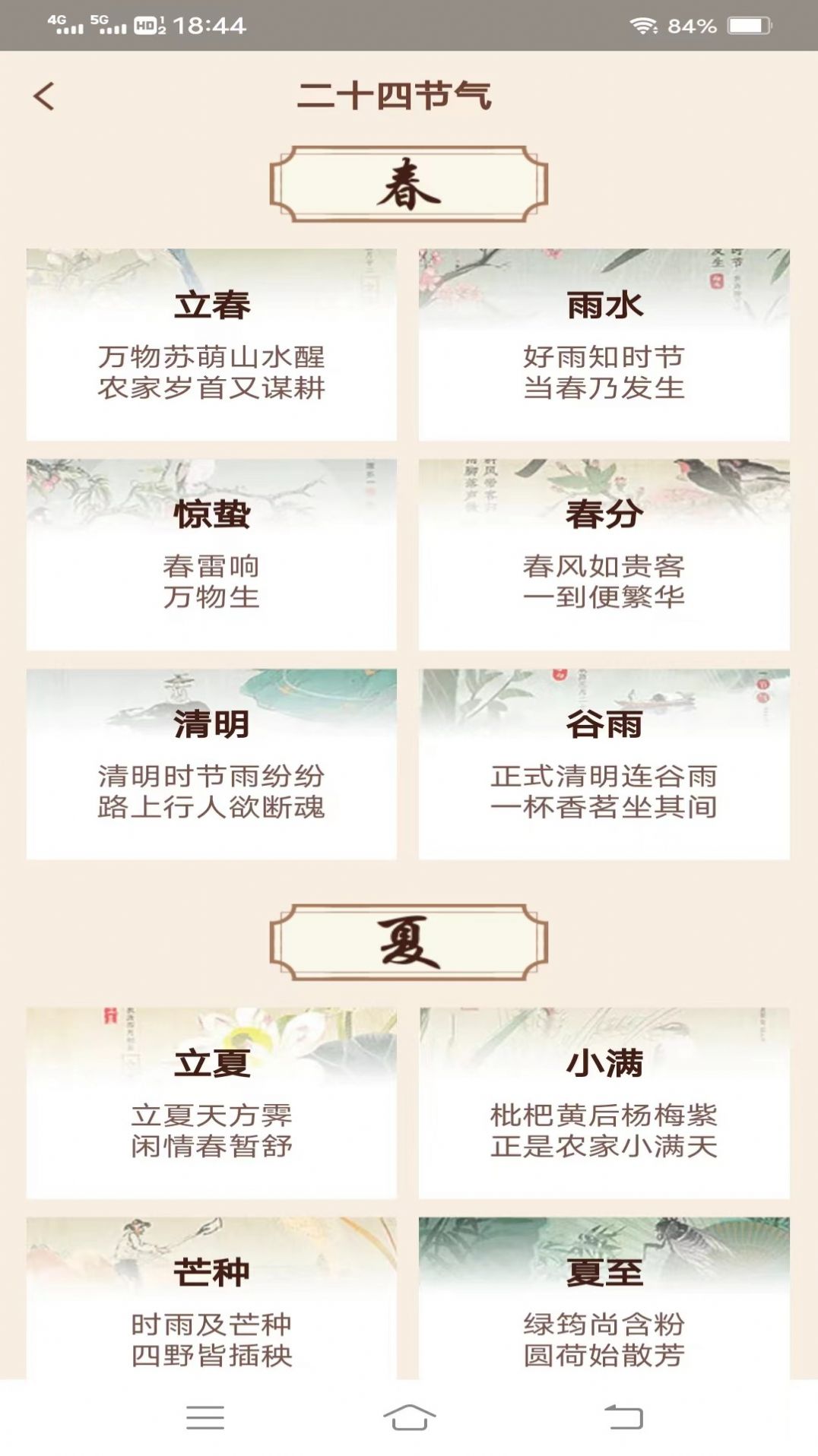The width and height of the screenshot is (818, 1456).
Task: Open the 清明 solar term card
Action: 211,764
